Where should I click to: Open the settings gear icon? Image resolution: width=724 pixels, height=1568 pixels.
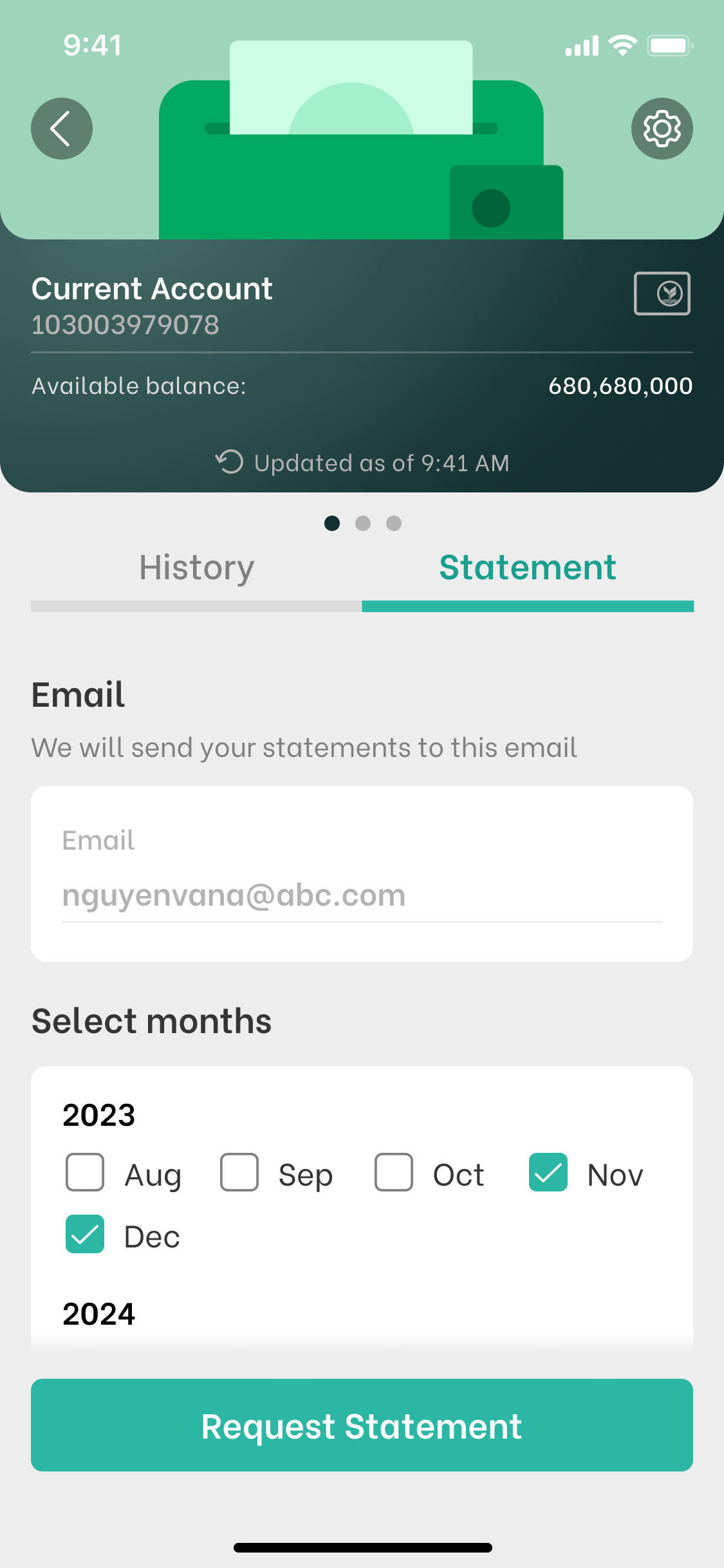(x=662, y=128)
